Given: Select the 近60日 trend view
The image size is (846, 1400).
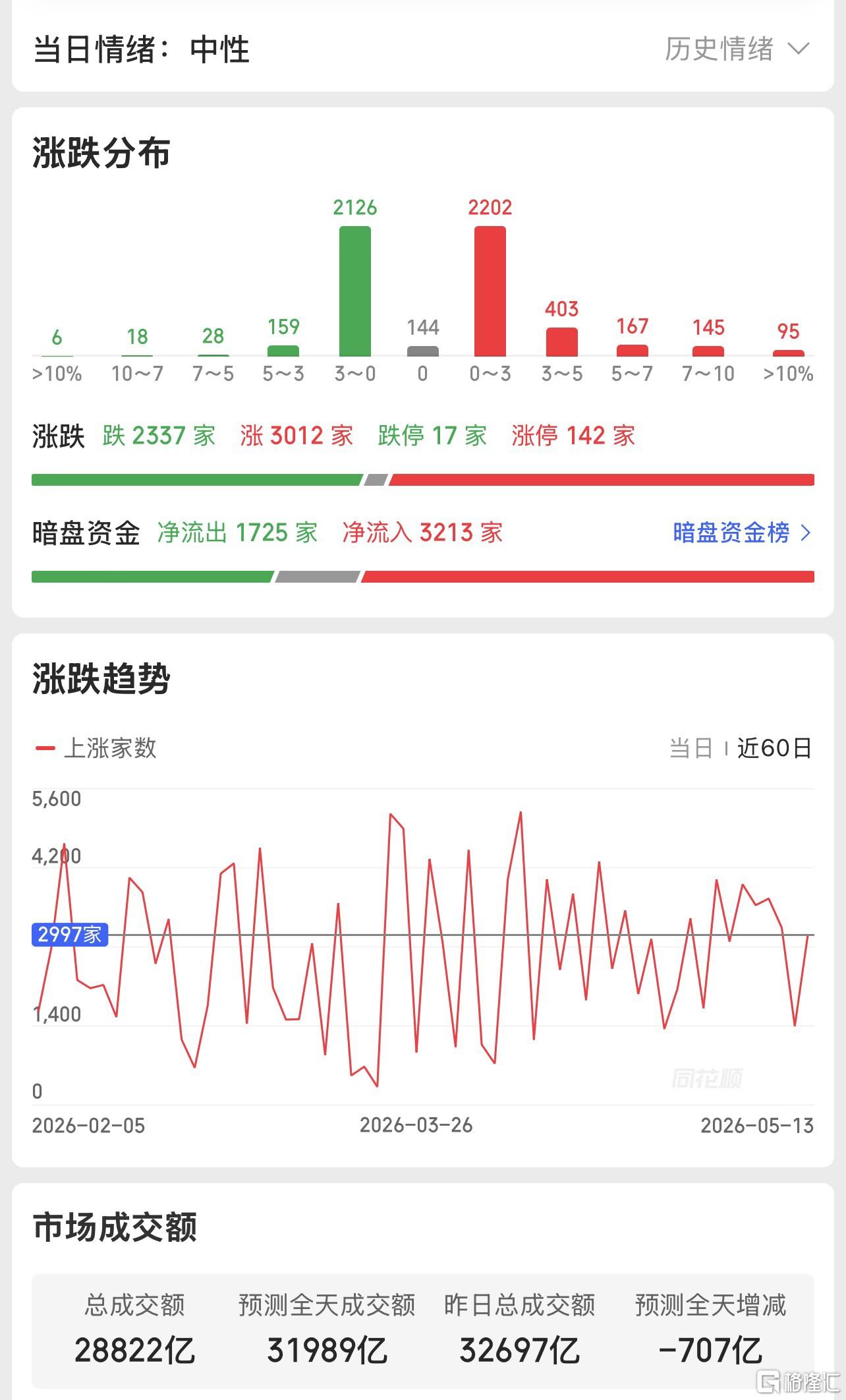Looking at the screenshot, I should [775, 748].
